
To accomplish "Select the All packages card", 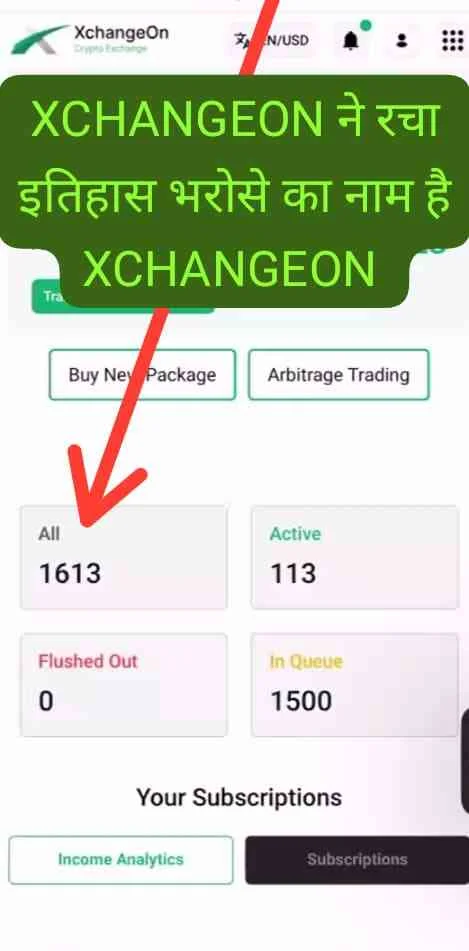I will coord(124,557).
